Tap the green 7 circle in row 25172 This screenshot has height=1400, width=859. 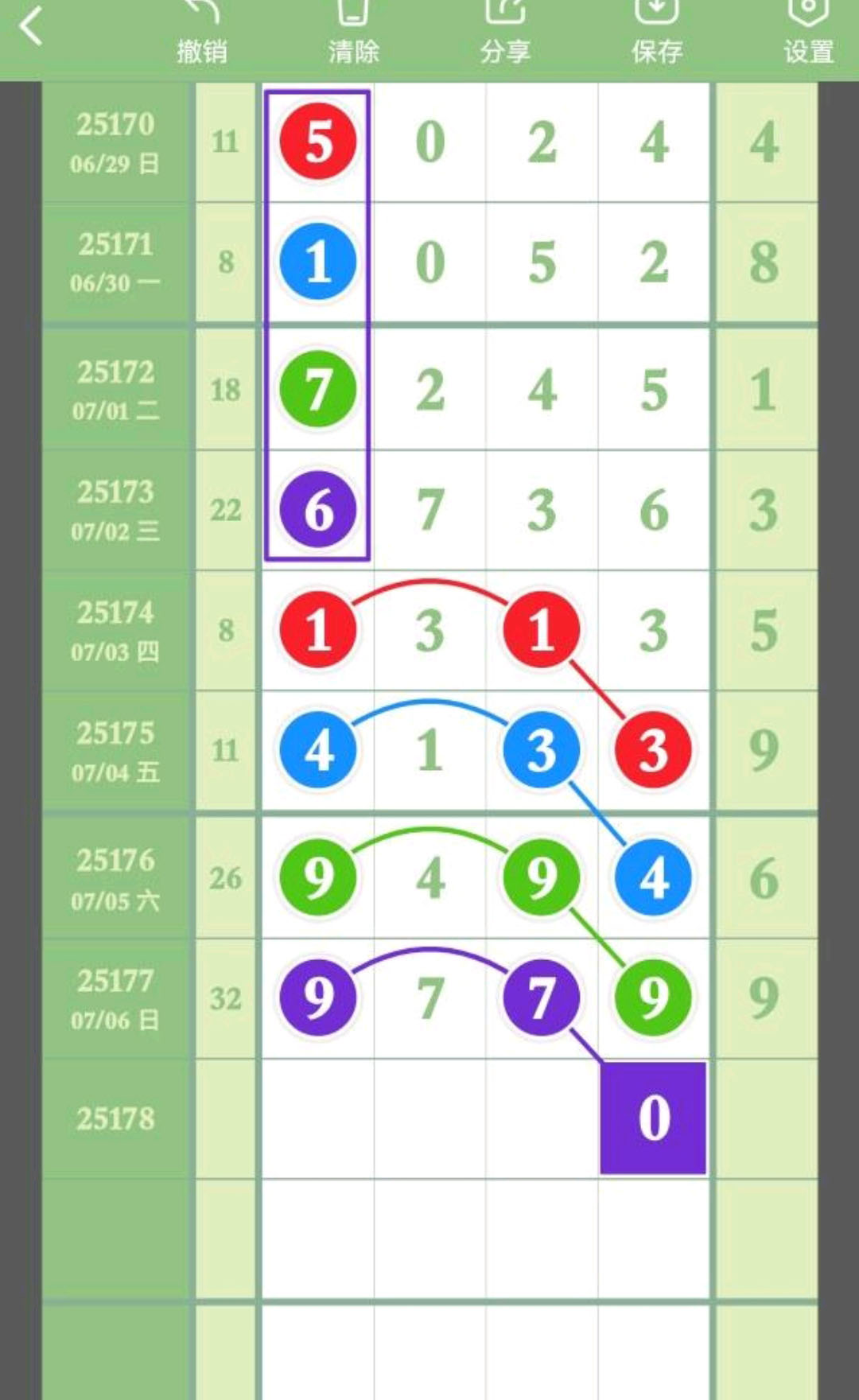point(318,390)
